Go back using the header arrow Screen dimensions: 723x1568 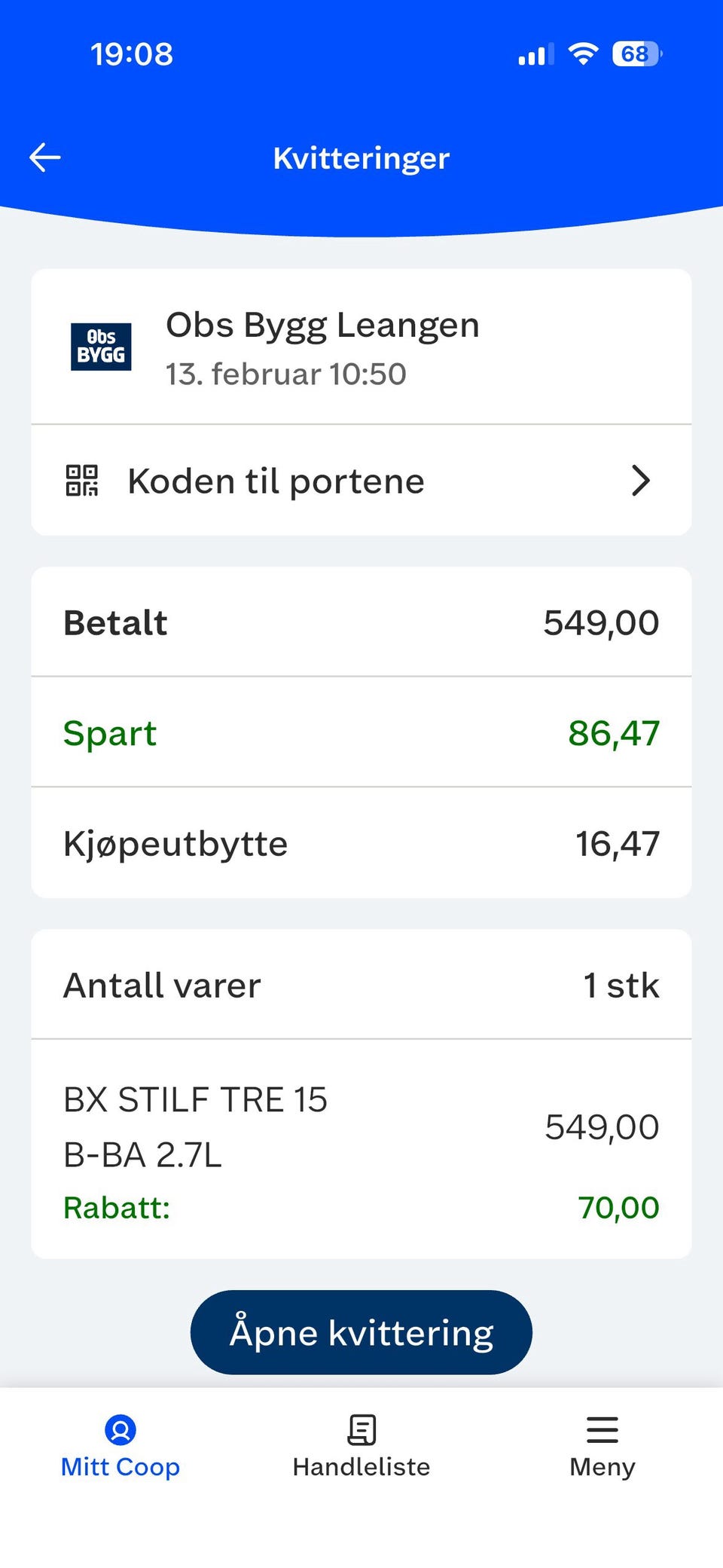(45, 157)
